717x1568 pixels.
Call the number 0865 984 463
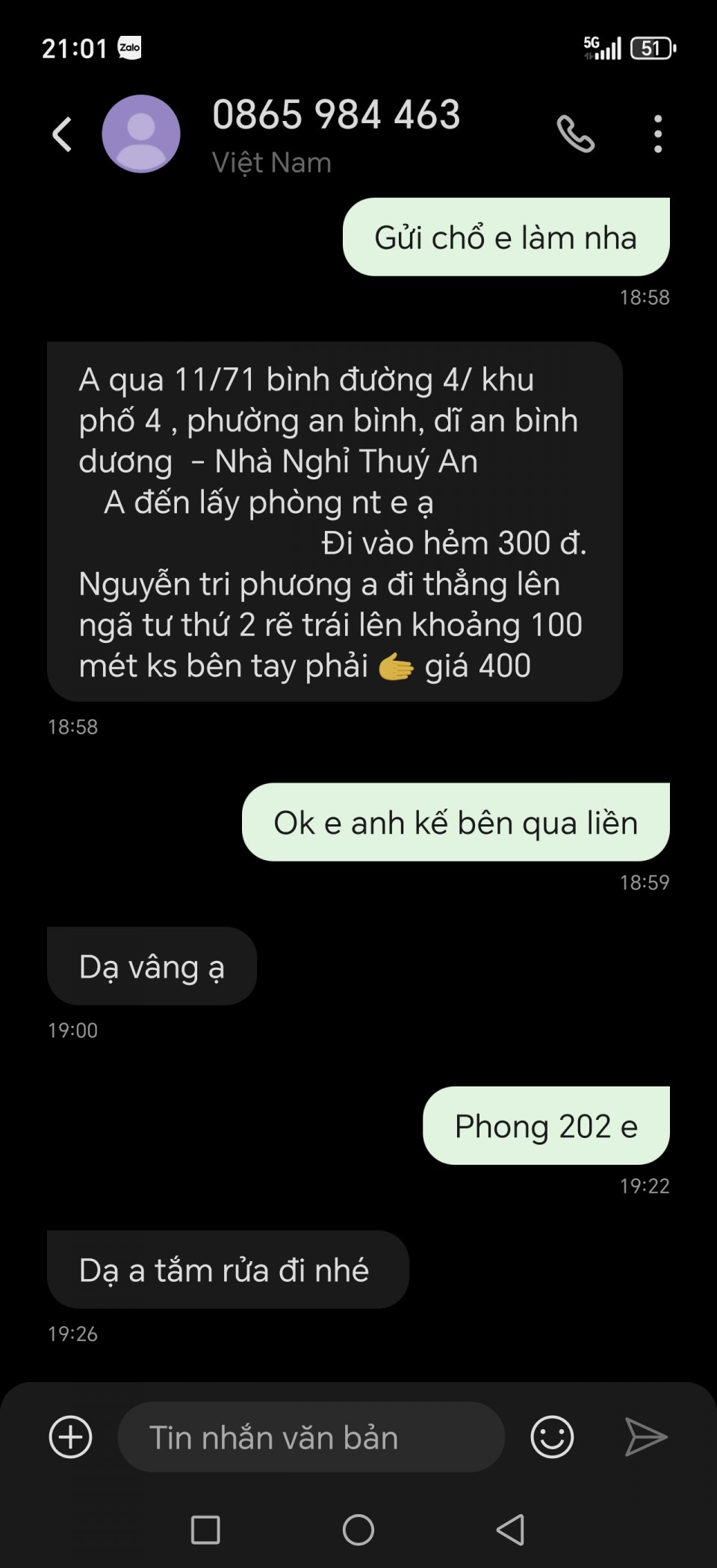point(576,134)
